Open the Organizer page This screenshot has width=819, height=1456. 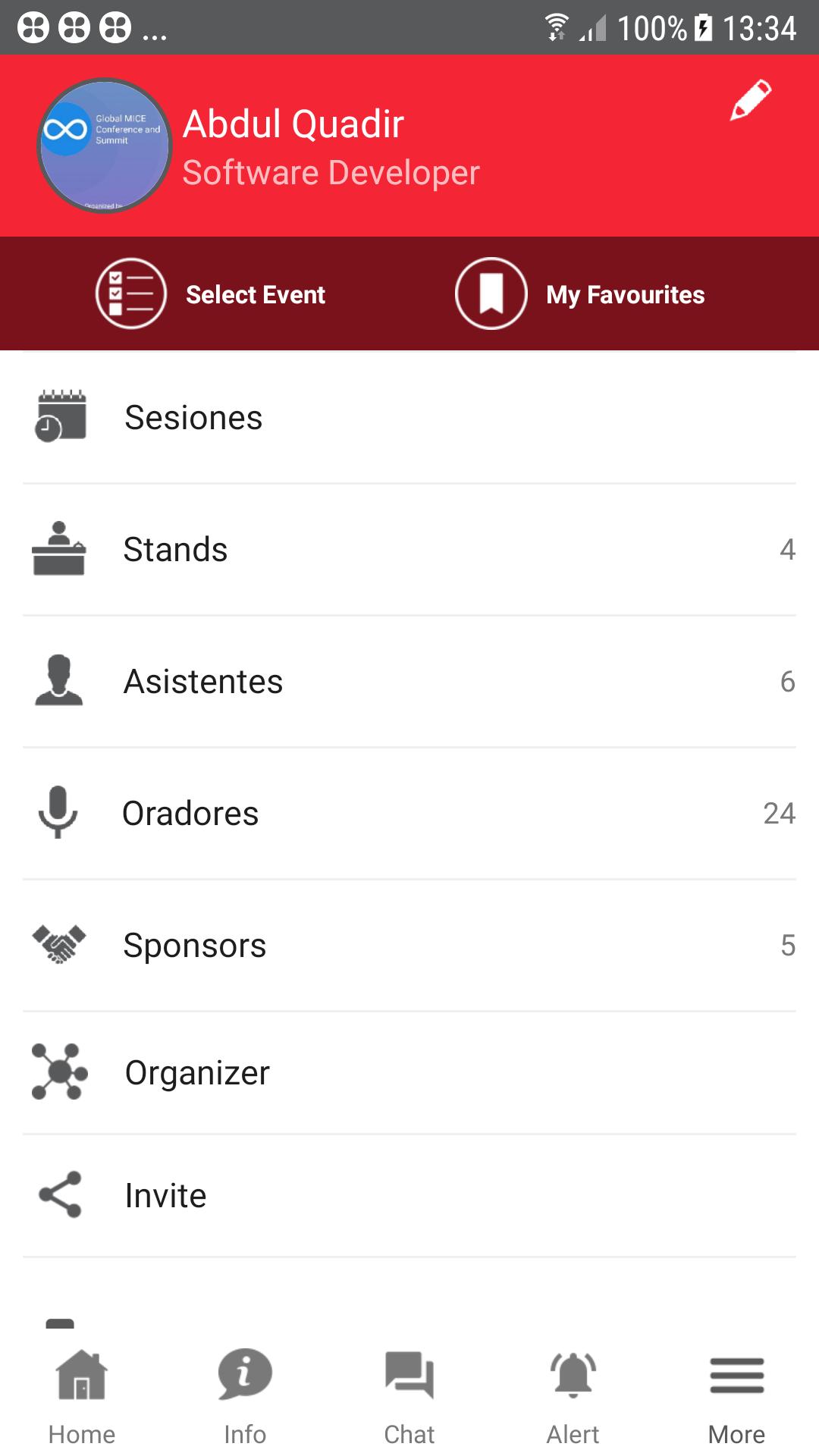(x=409, y=1073)
